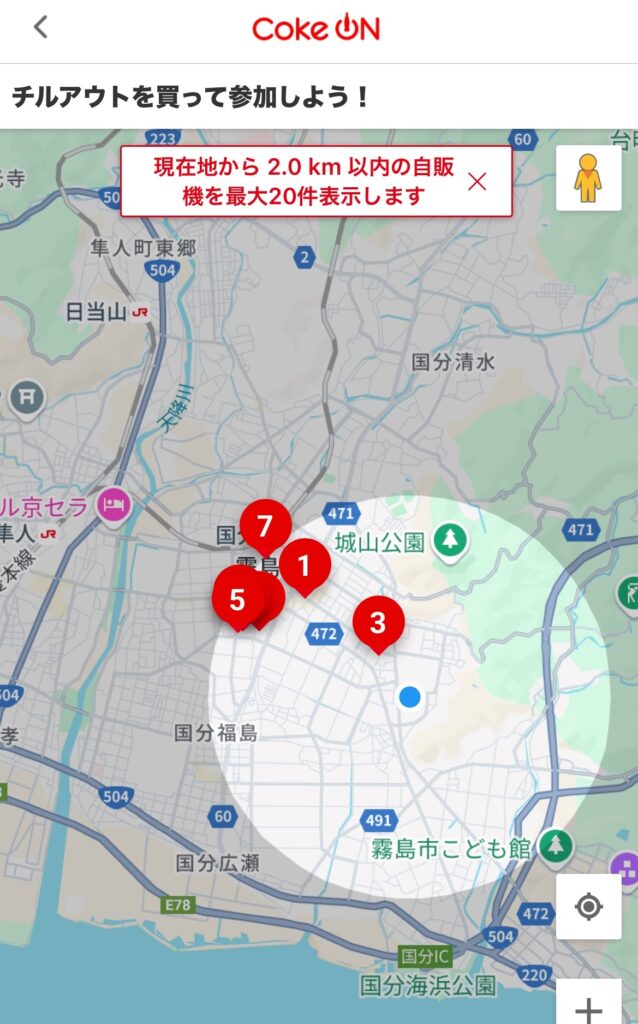638x1024 pixels.
Task: Select vending machine pin 7
Action: pos(264,526)
